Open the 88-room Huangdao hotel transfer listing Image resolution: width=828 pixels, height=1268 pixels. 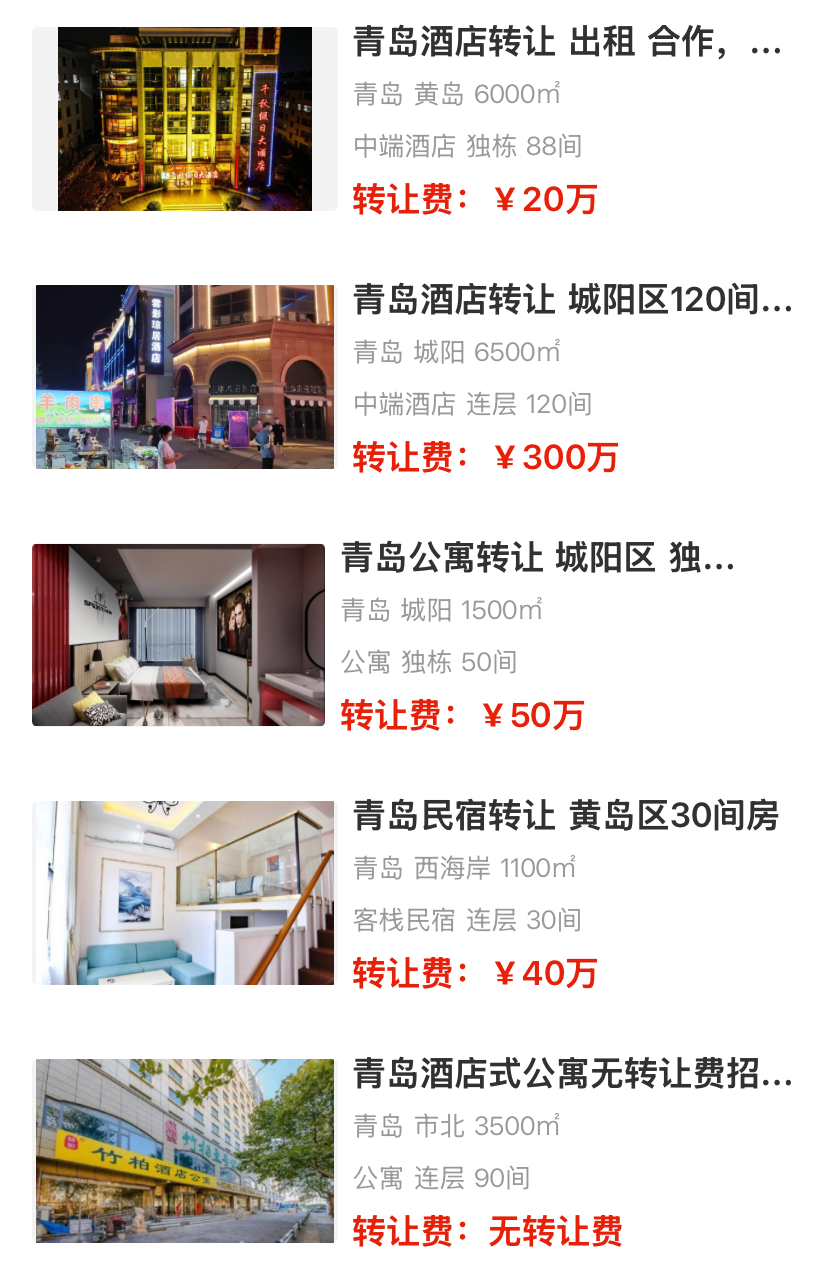click(566, 44)
